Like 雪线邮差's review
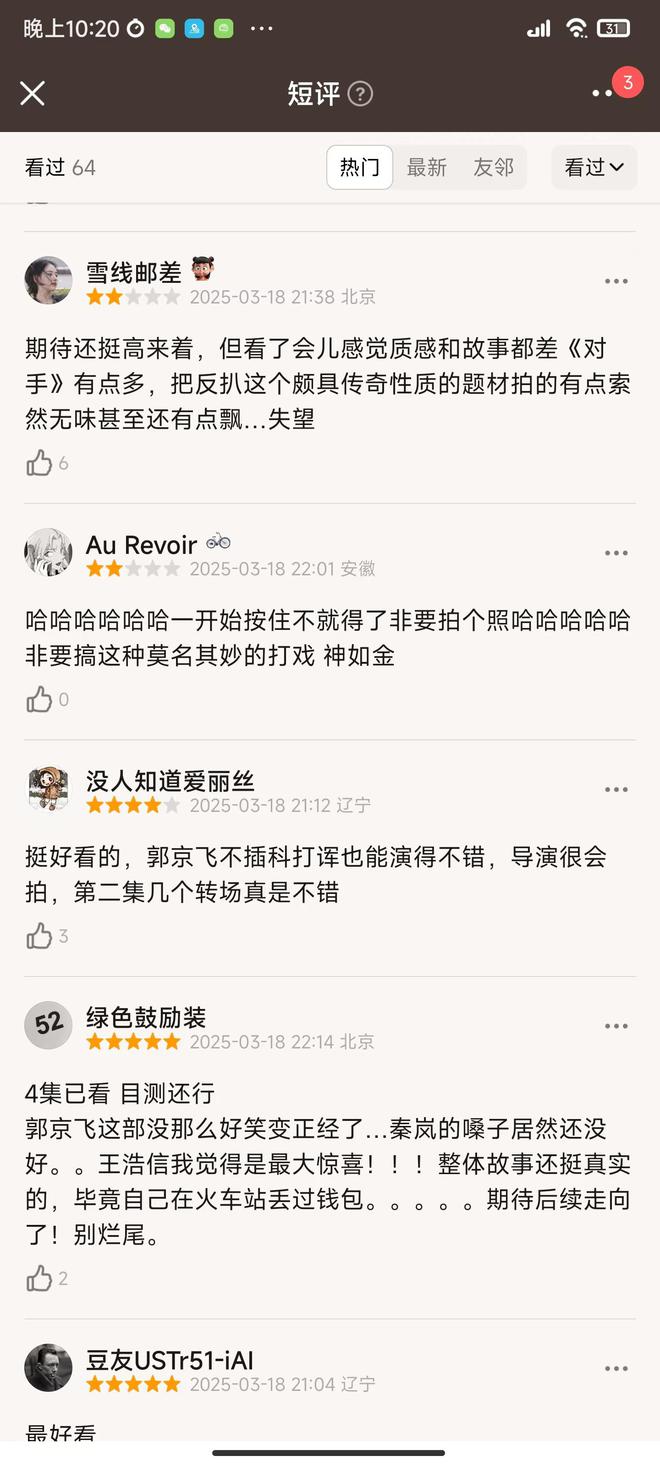 click(x=39, y=463)
